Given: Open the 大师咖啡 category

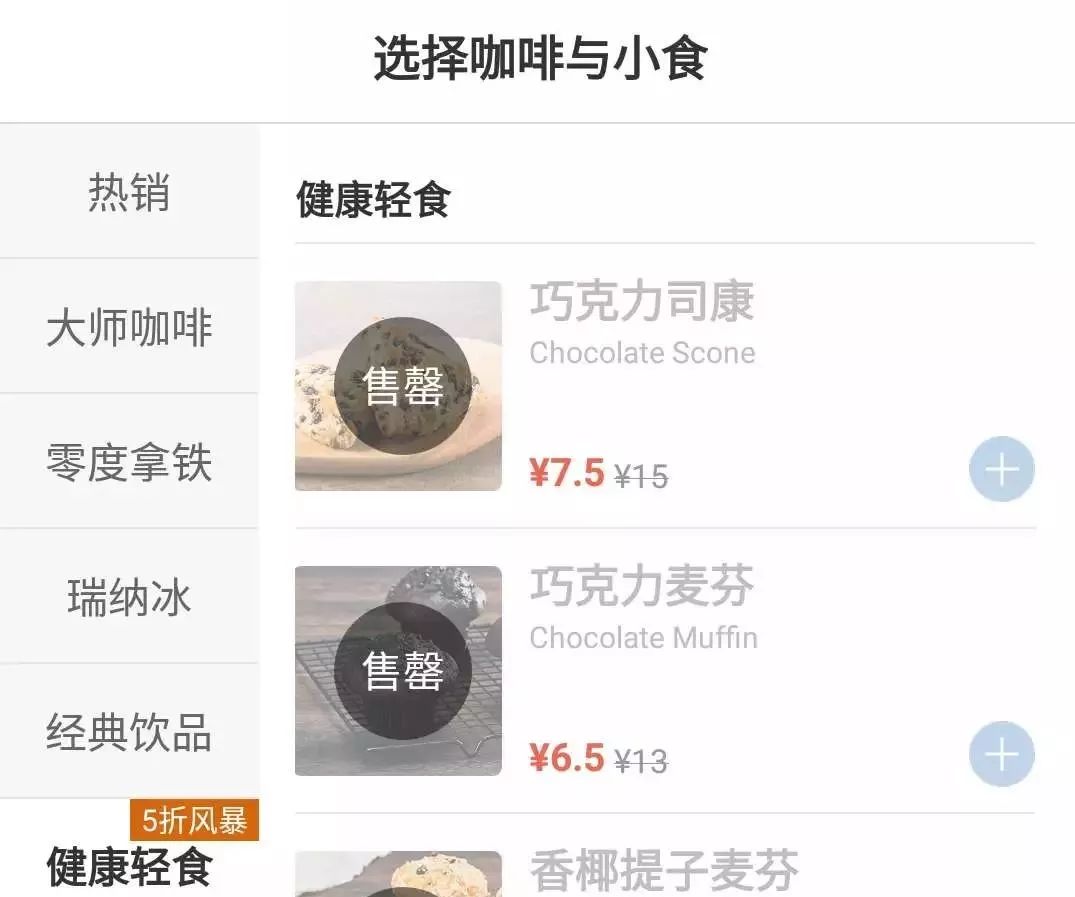Looking at the screenshot, I should (x=129, y=327).
